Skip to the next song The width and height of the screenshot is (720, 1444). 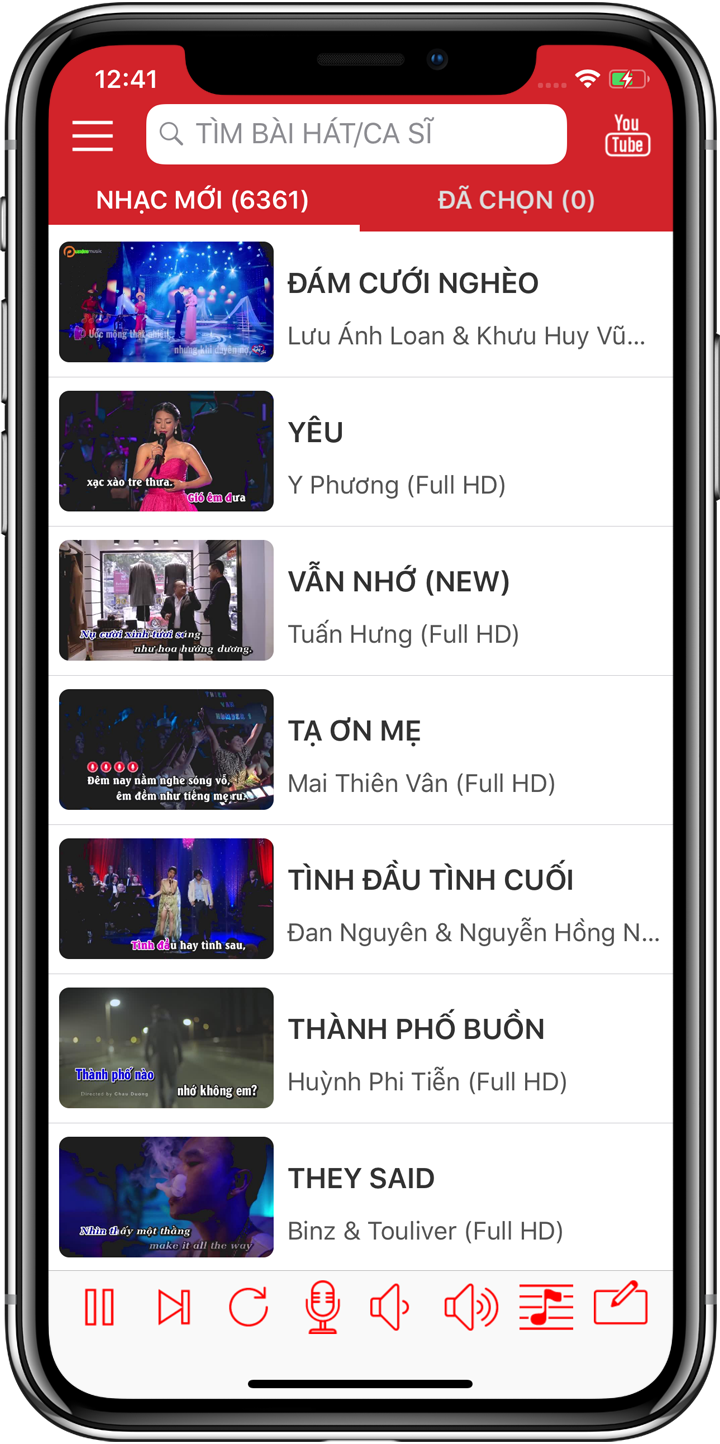173,1307
